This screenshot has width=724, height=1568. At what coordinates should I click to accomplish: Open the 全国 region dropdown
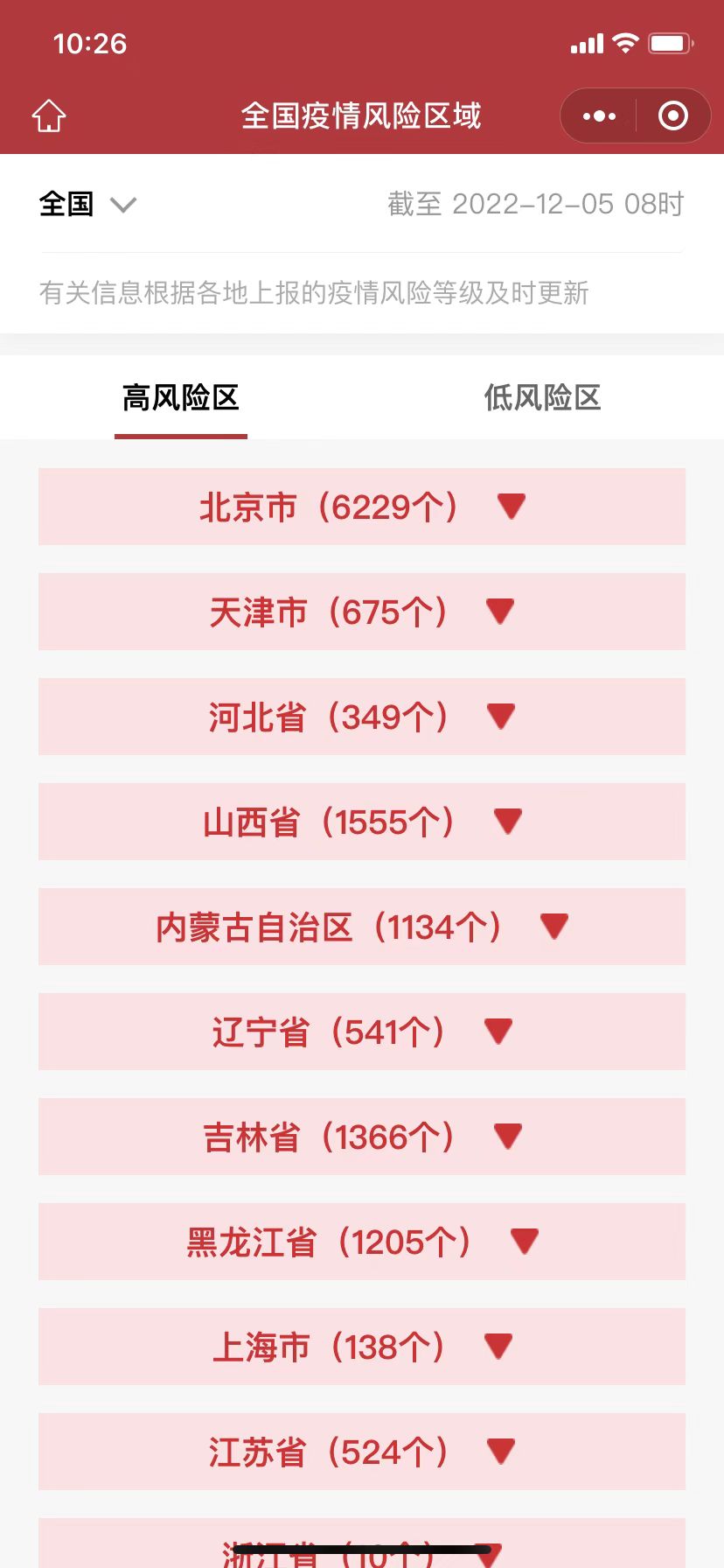(87, 205)
